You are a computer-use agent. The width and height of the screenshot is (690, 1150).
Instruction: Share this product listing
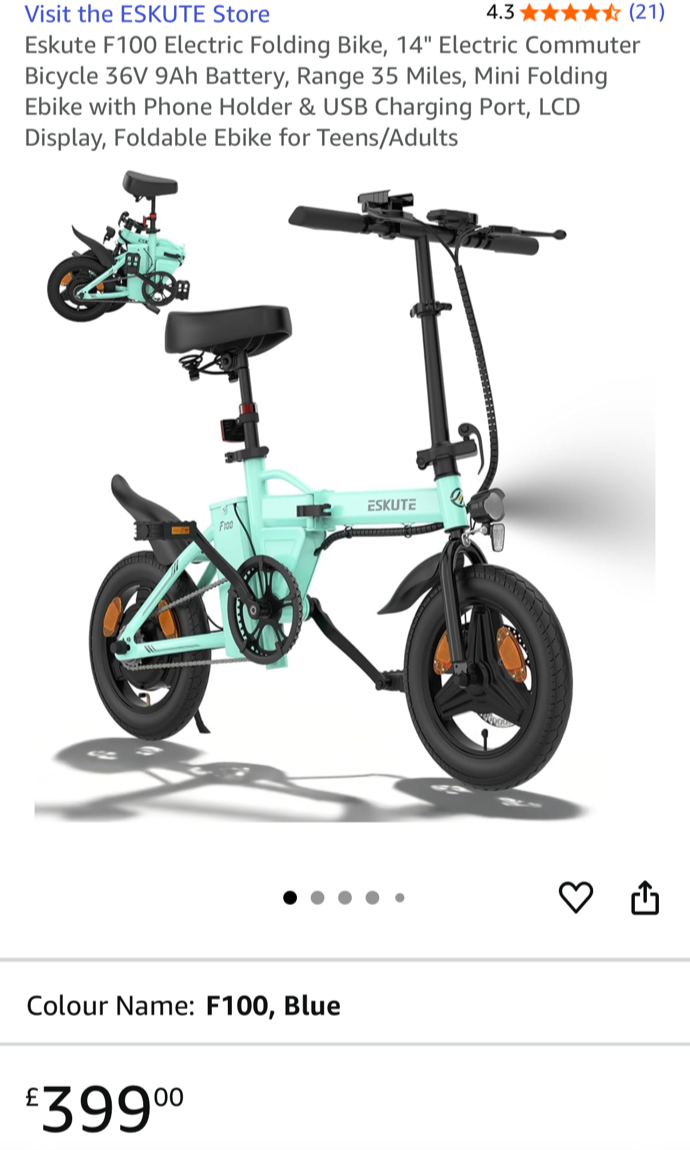point(645,897)
